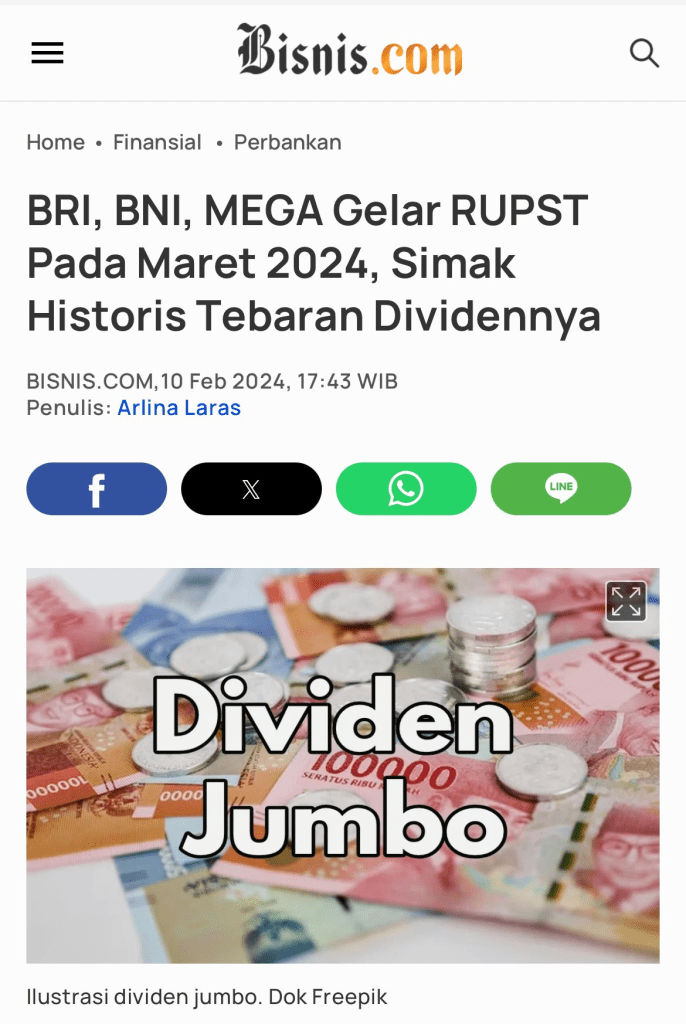
Task: Open the Perbankan breadcrumb
Action: 287,142
